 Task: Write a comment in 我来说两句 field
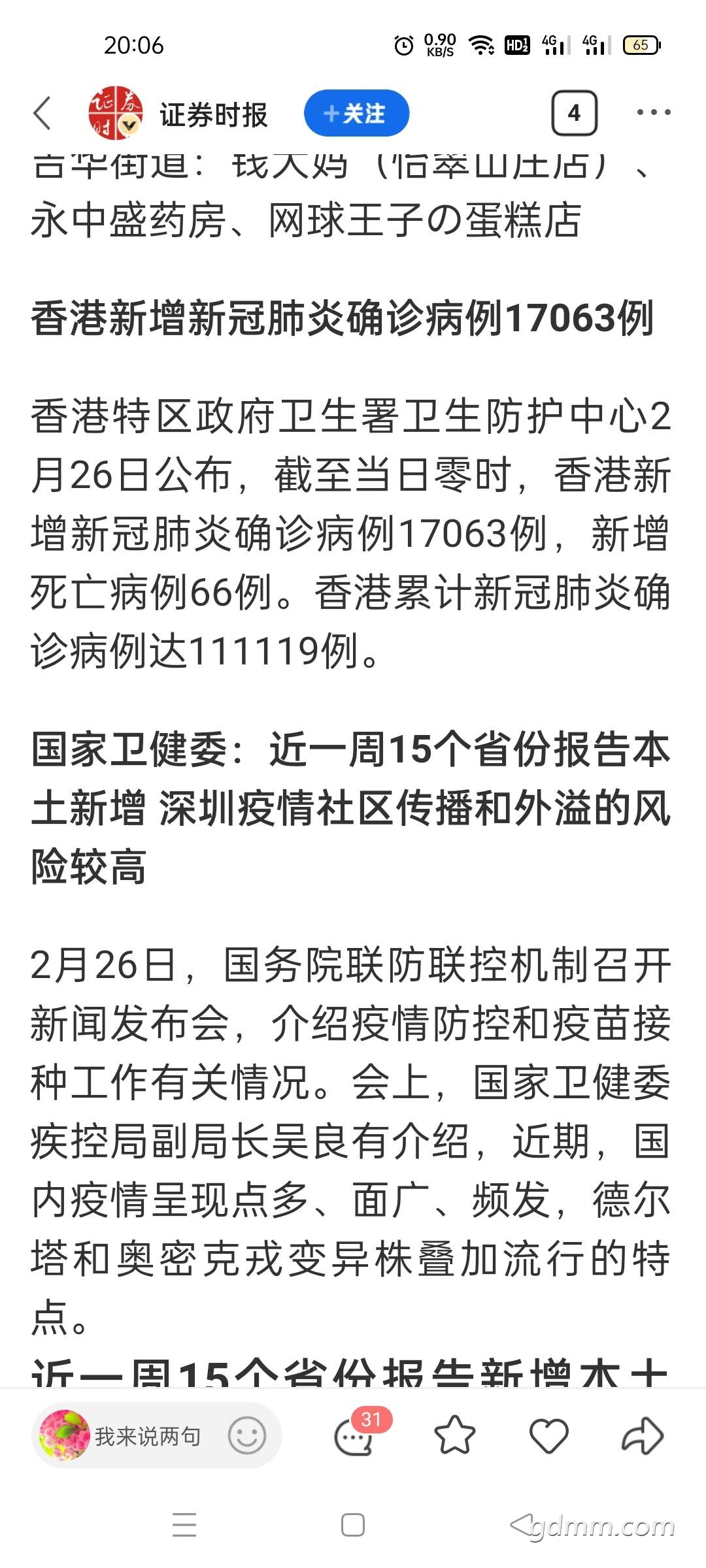[147, 1436]
